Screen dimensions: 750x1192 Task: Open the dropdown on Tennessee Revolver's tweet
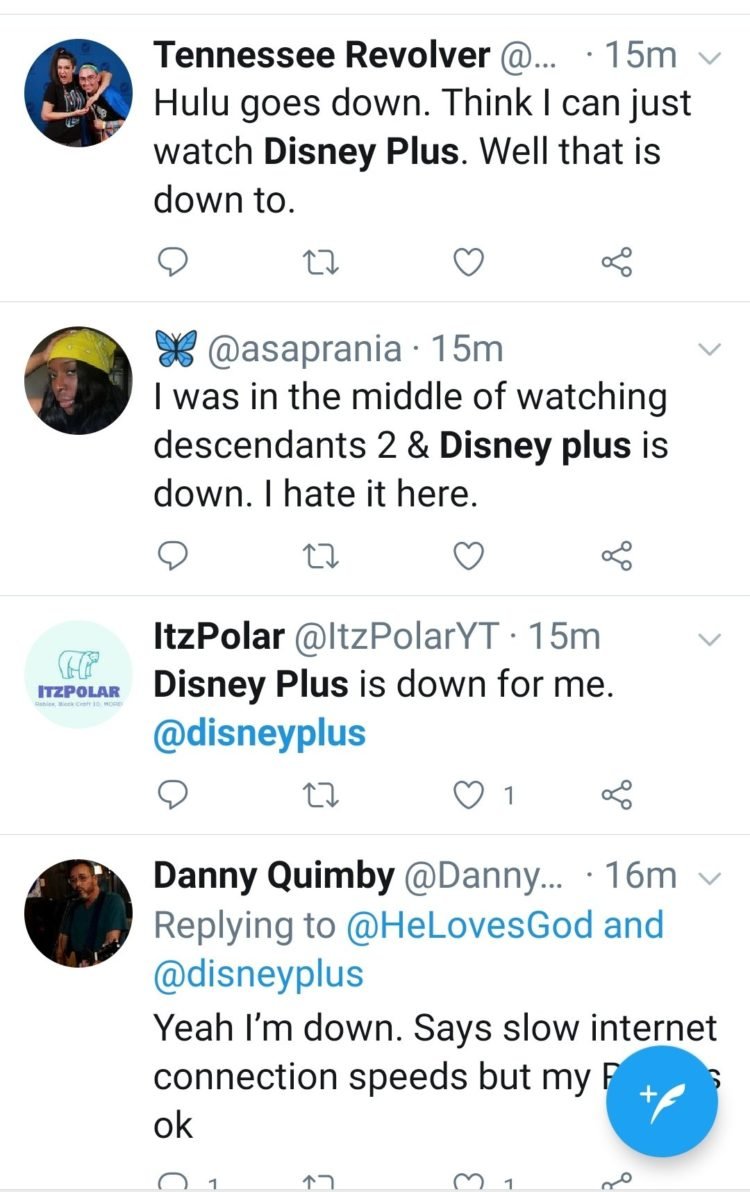coord(710,58)
